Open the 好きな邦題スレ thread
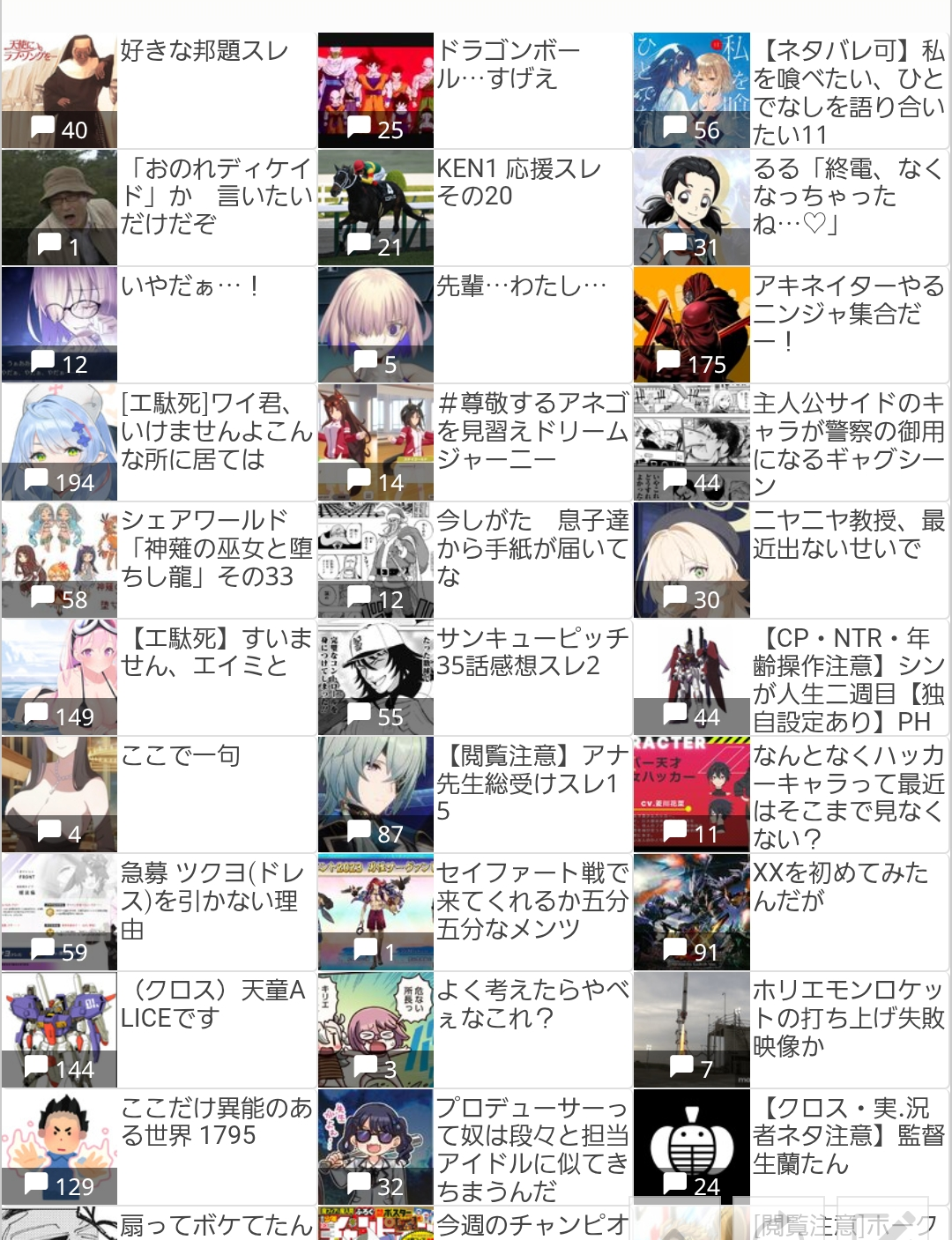 coord(205,52)
